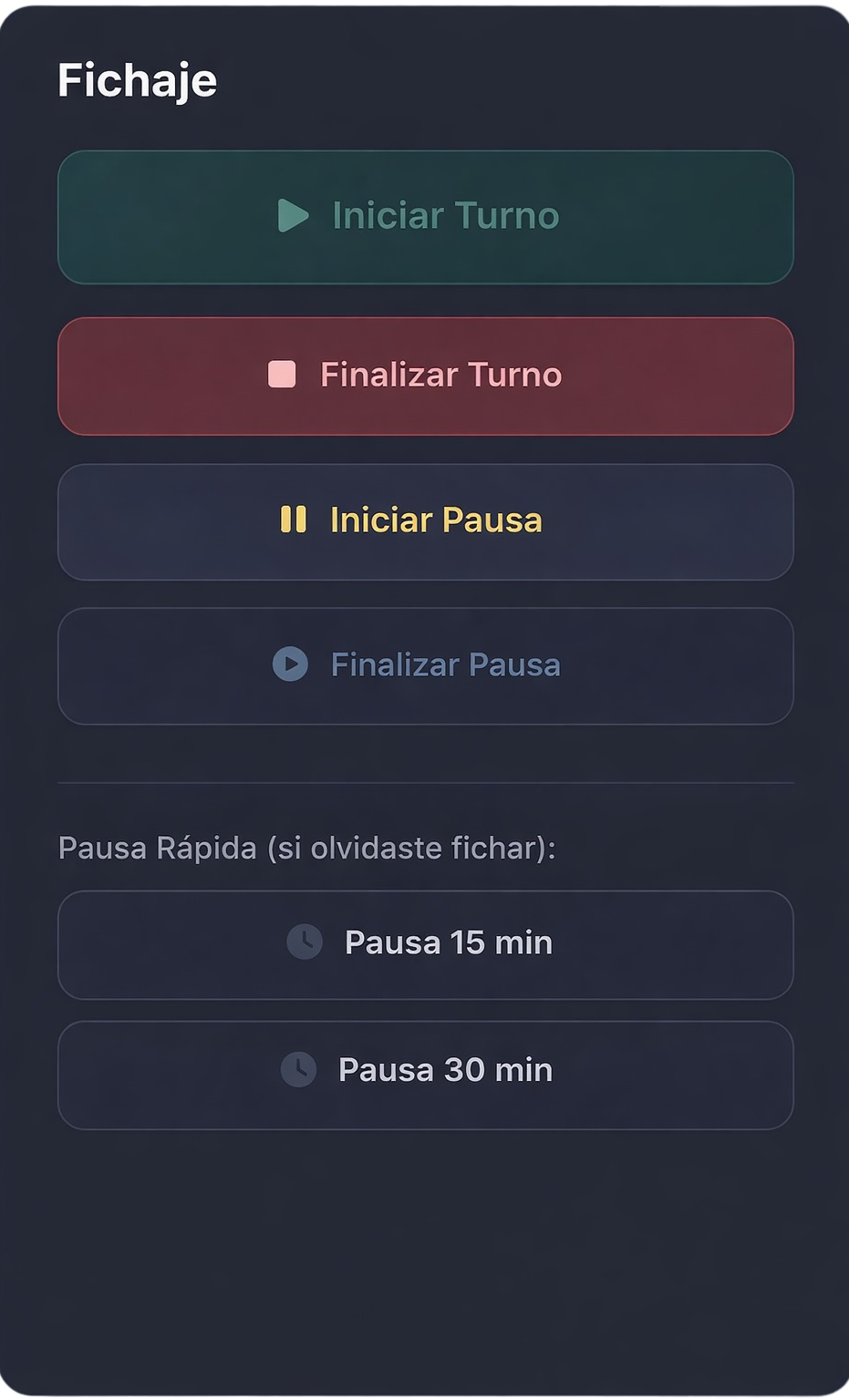849x1400 pixels.
Task: Click the divider above Pausa Rápida
Action: pyautogui.click(x=425, y=782)
